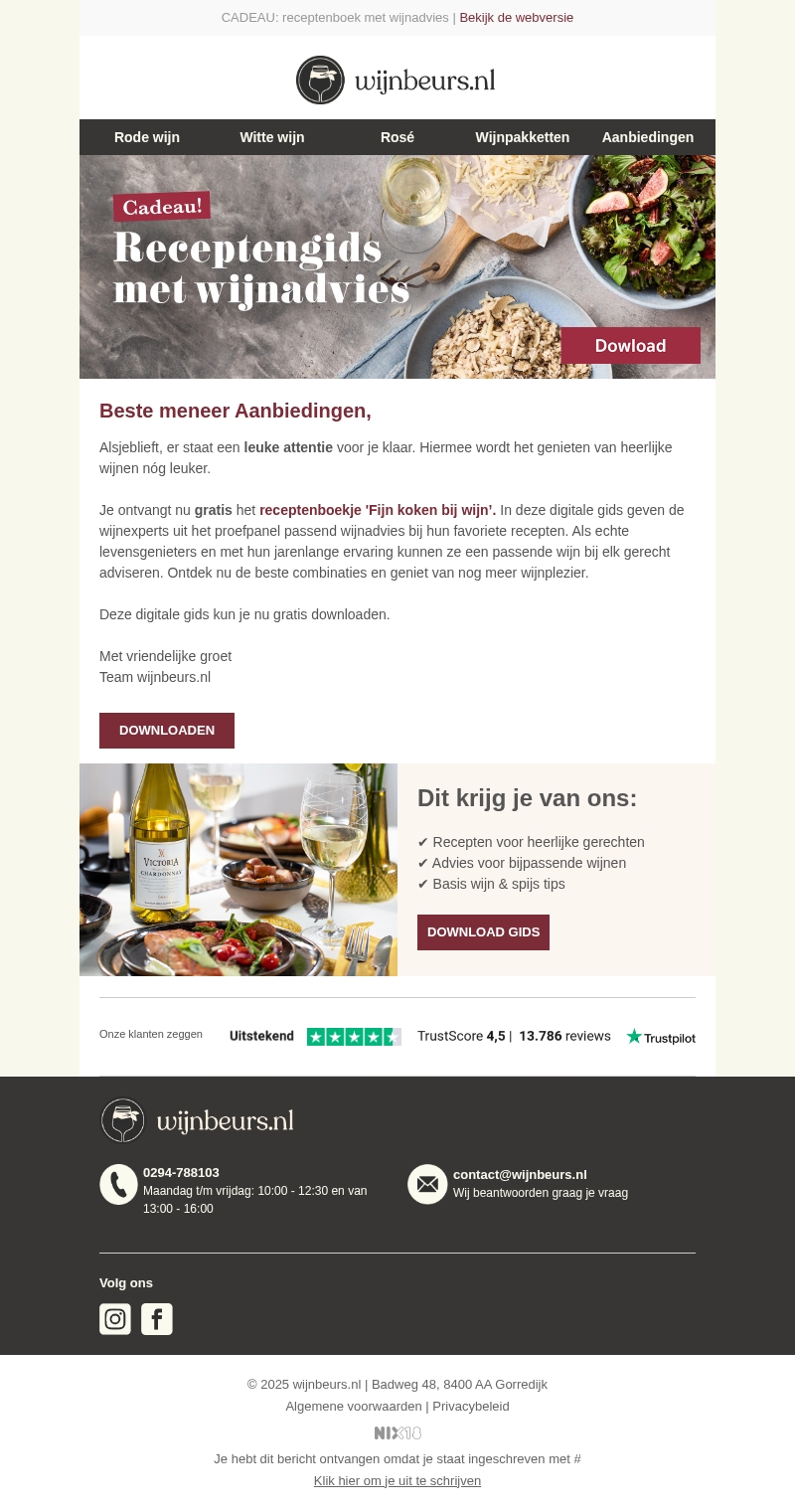Open the Privacybeleid link
The width and height of the screenshot is (795, 1512).
click(x=471, y=1407)
